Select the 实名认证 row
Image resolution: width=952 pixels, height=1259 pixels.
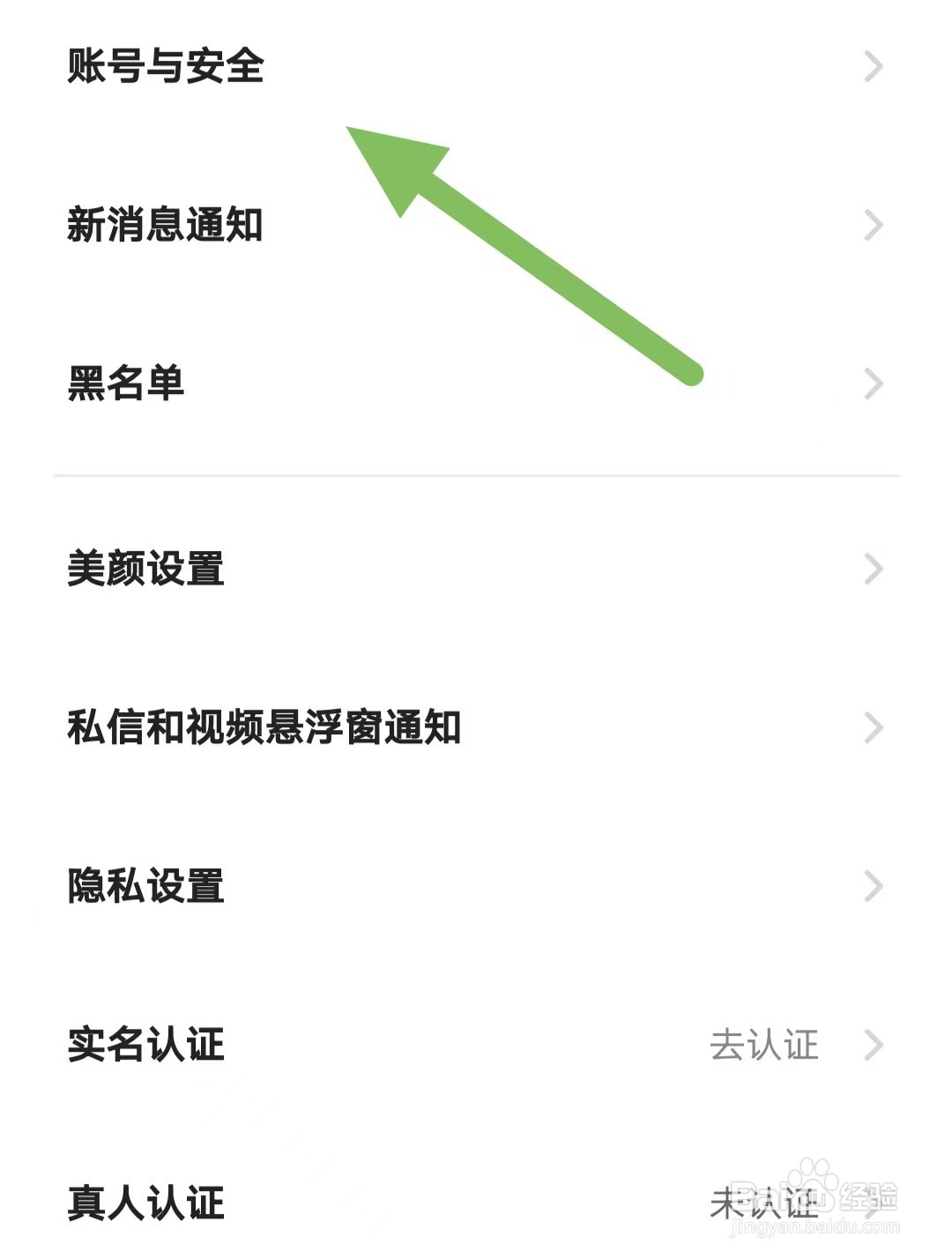tap(147, 1047)
